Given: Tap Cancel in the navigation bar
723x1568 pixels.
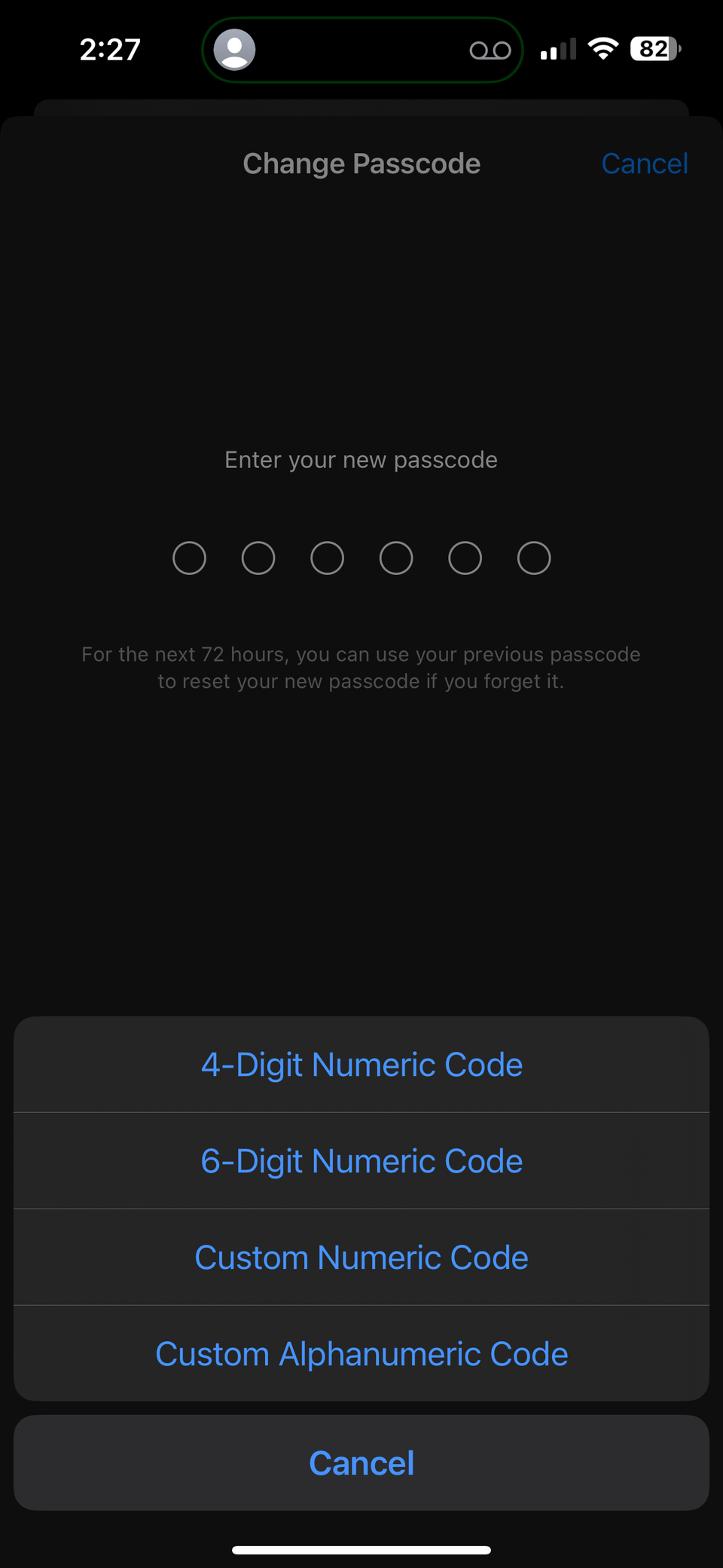Looking at the screenshot, I should coord(645,163).
